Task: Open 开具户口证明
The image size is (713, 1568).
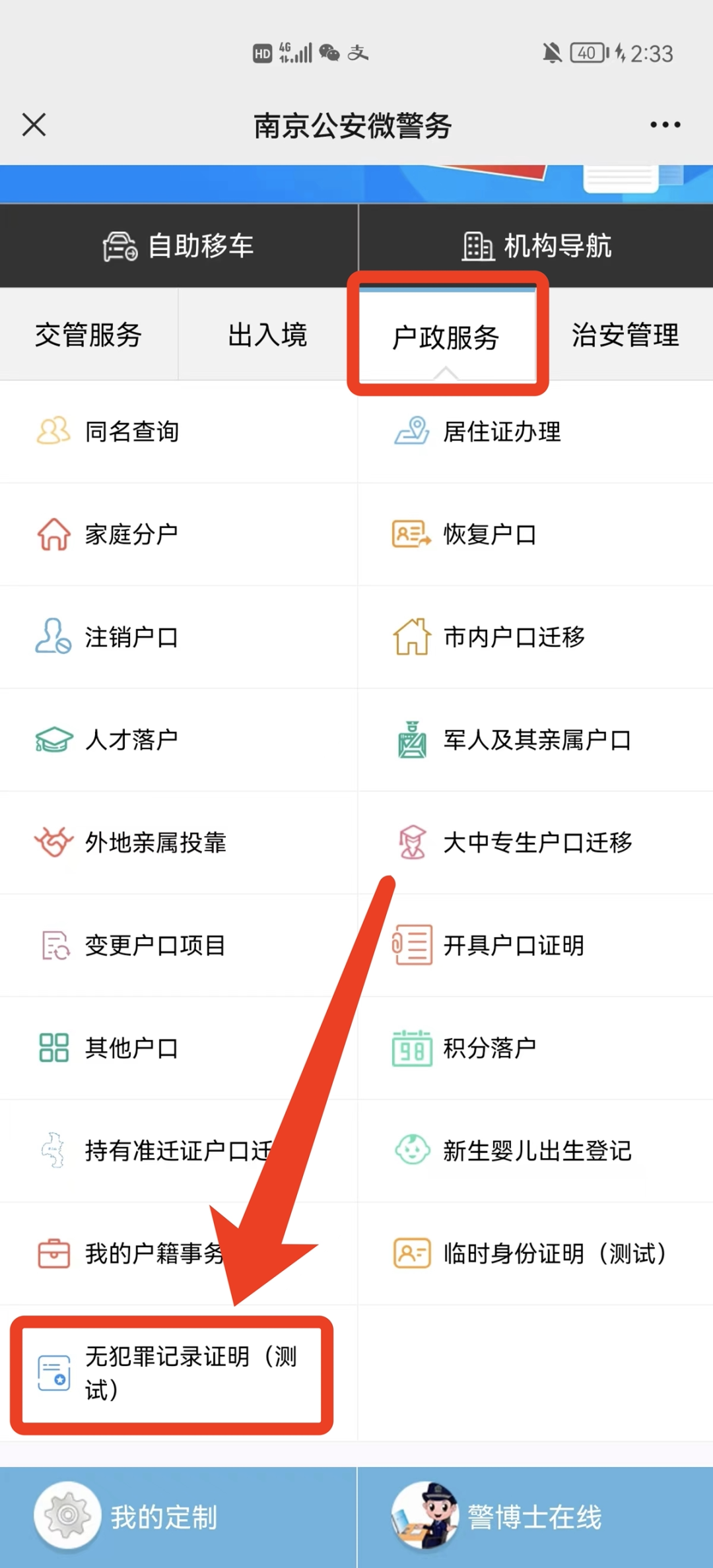Action: tap(514, 946)
